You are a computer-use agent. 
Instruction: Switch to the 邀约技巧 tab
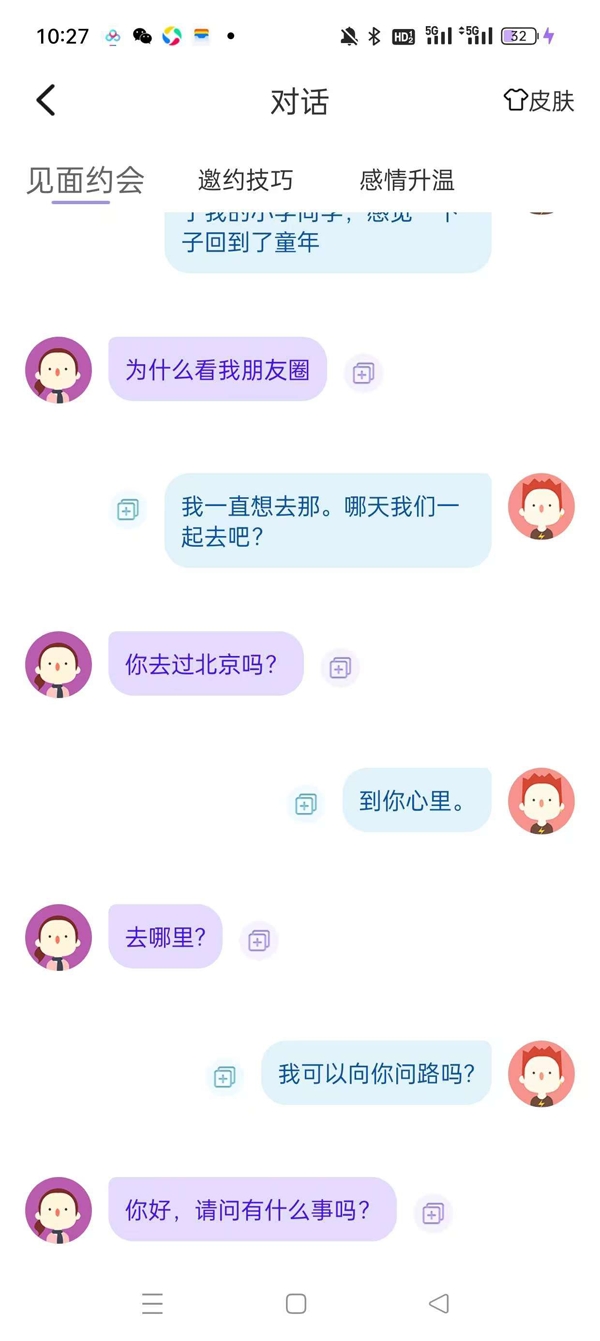(245, 180)
